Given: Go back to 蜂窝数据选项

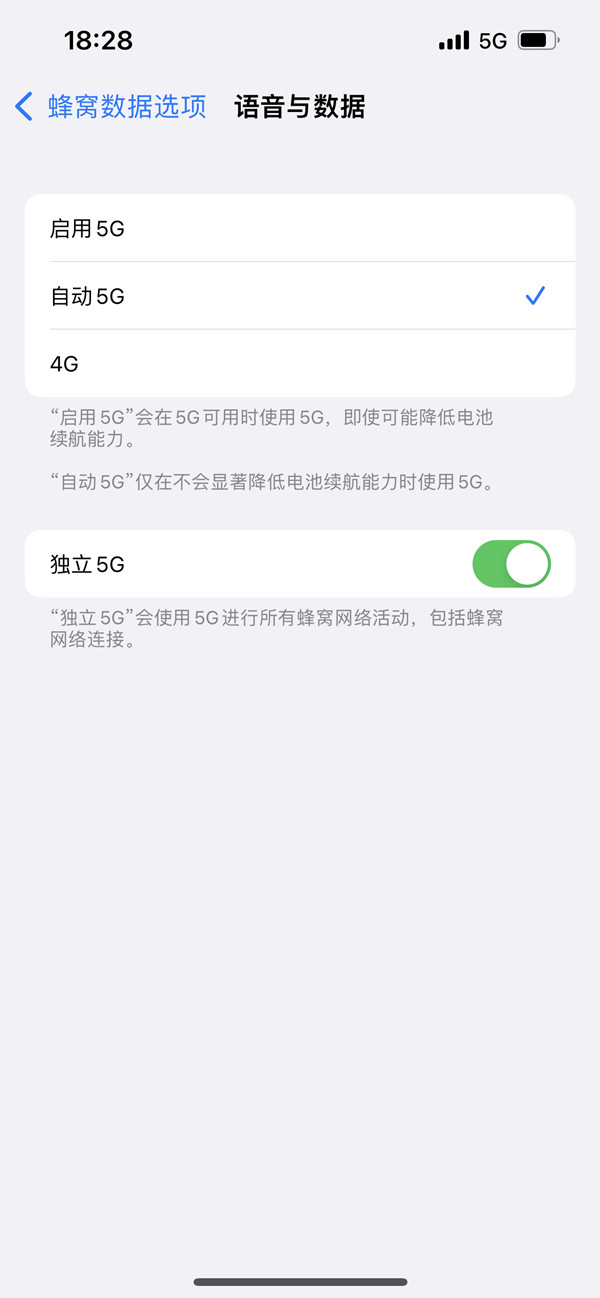Looking at the screenshot, I should coord(110,106).
